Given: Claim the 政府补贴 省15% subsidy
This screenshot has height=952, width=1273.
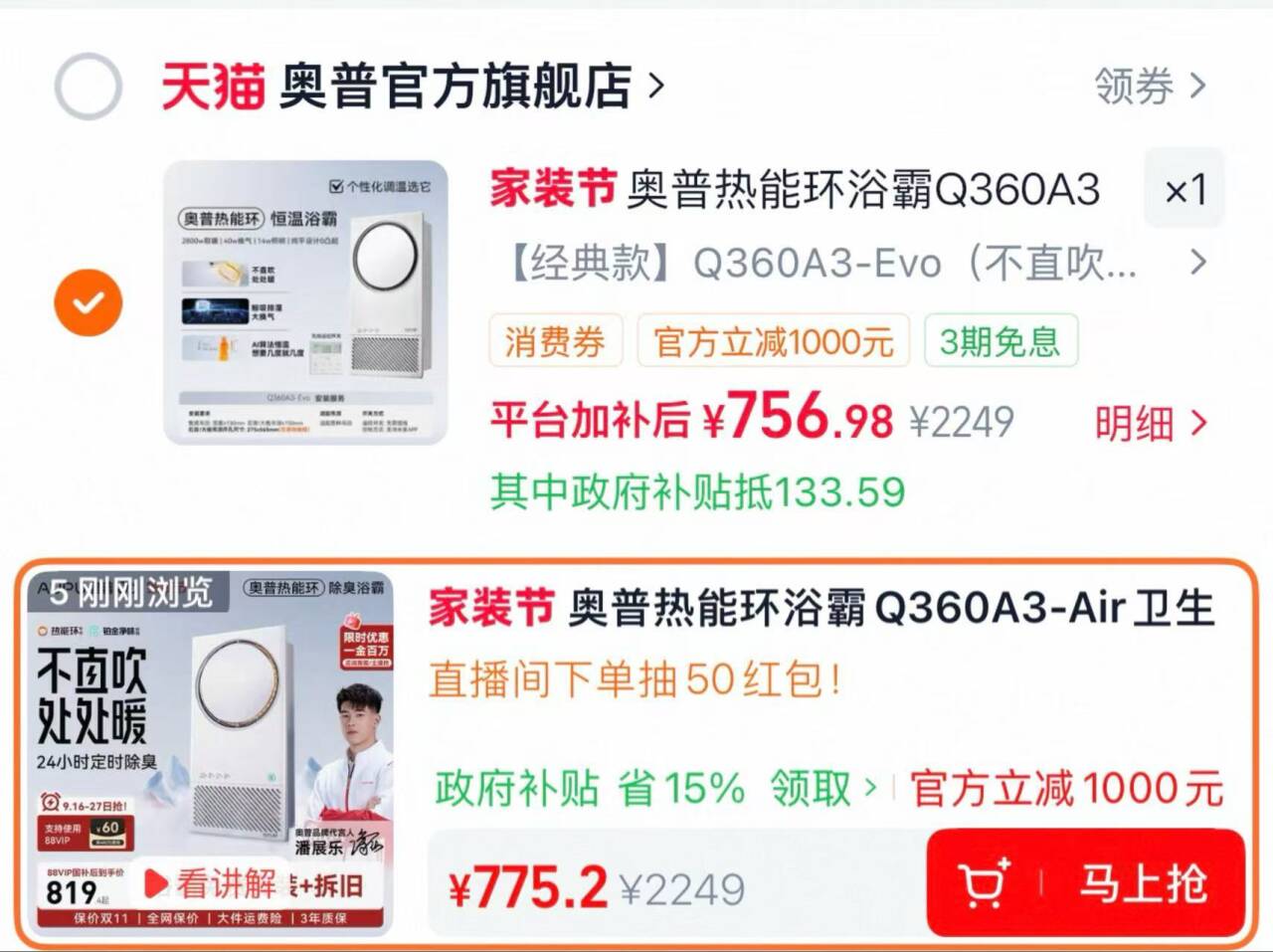Looking at the screenshot, I should pyautogui.click(x=656, y=789).
